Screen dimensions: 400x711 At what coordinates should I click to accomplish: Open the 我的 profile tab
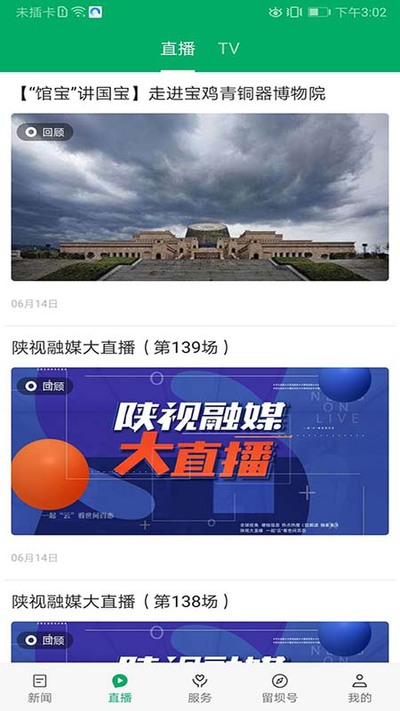click(x=360, y=688)
